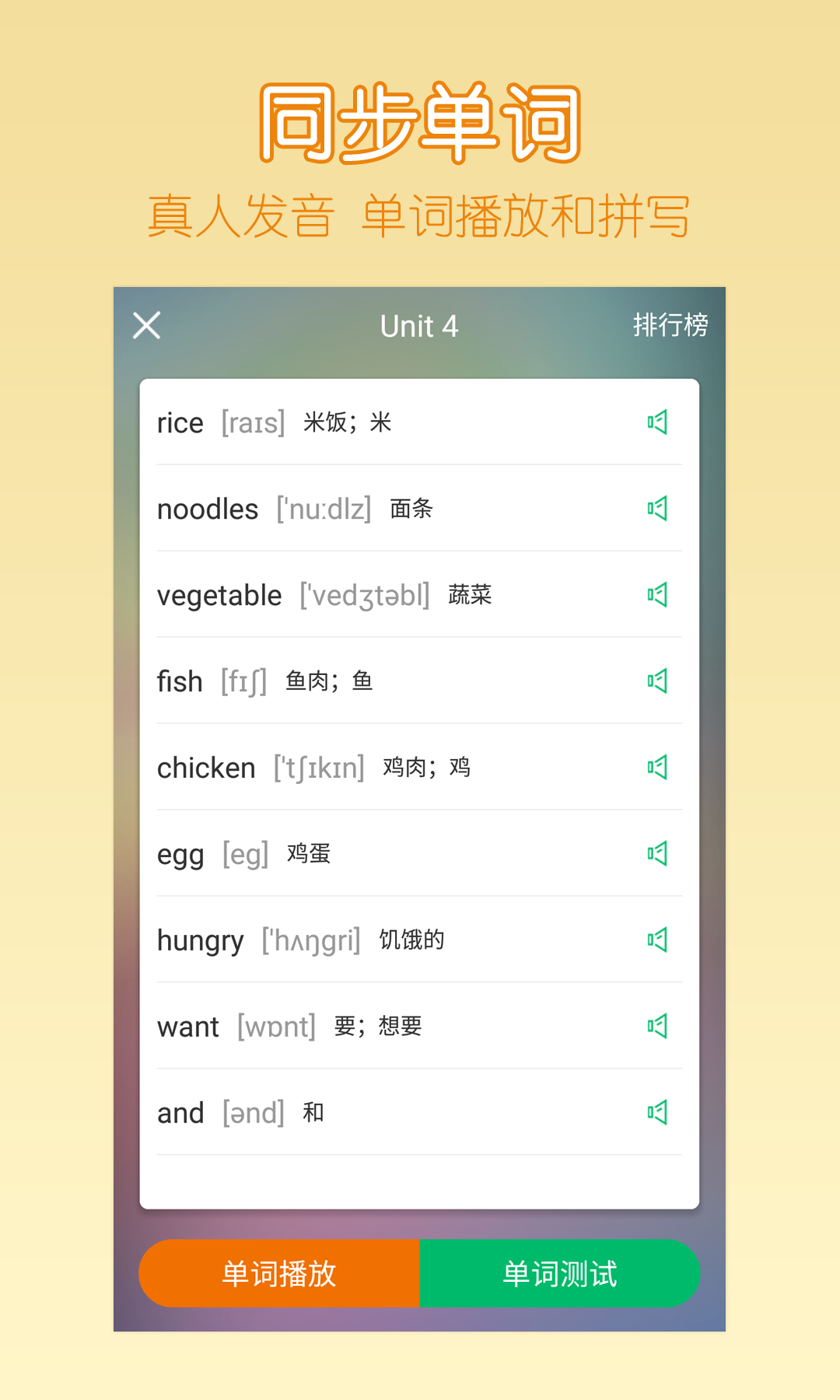840x1400 pixels.
Task: Select the Unit 4 title
Action: [419, 326]
